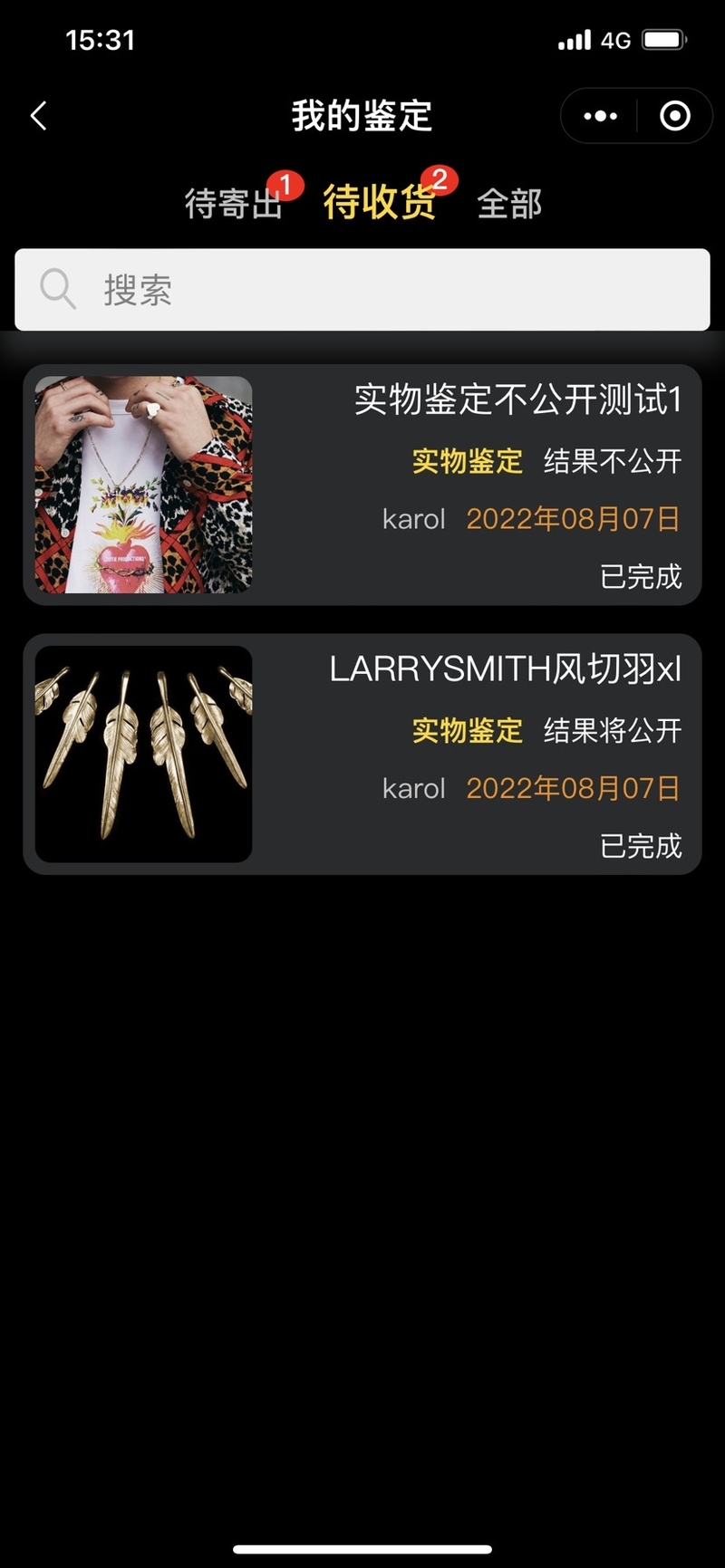Select the 待收货 tab

(x=379, y=201)
